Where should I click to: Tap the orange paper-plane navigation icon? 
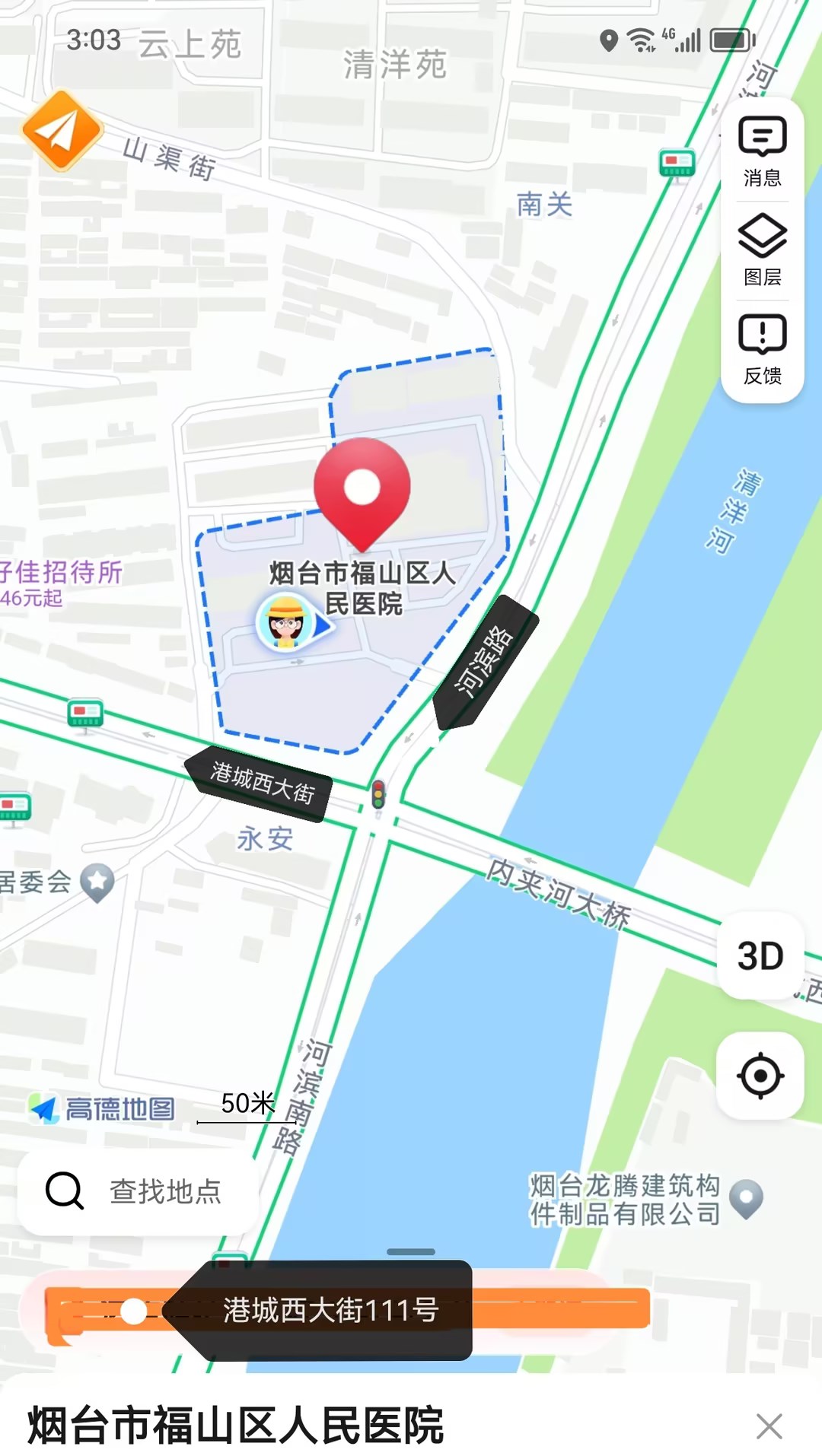coord(62,131)
